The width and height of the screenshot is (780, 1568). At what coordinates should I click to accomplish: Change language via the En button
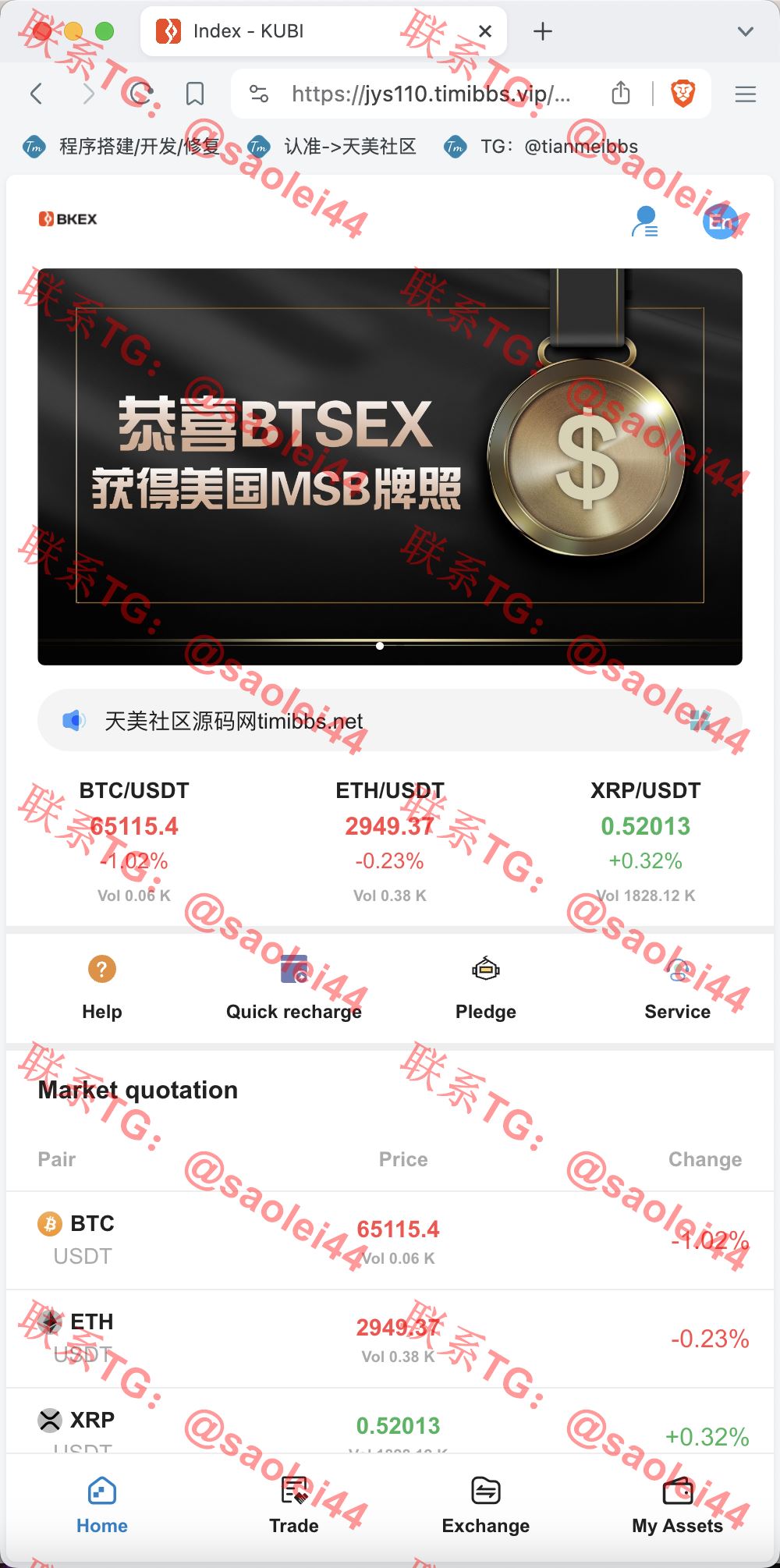click(720, 222)
